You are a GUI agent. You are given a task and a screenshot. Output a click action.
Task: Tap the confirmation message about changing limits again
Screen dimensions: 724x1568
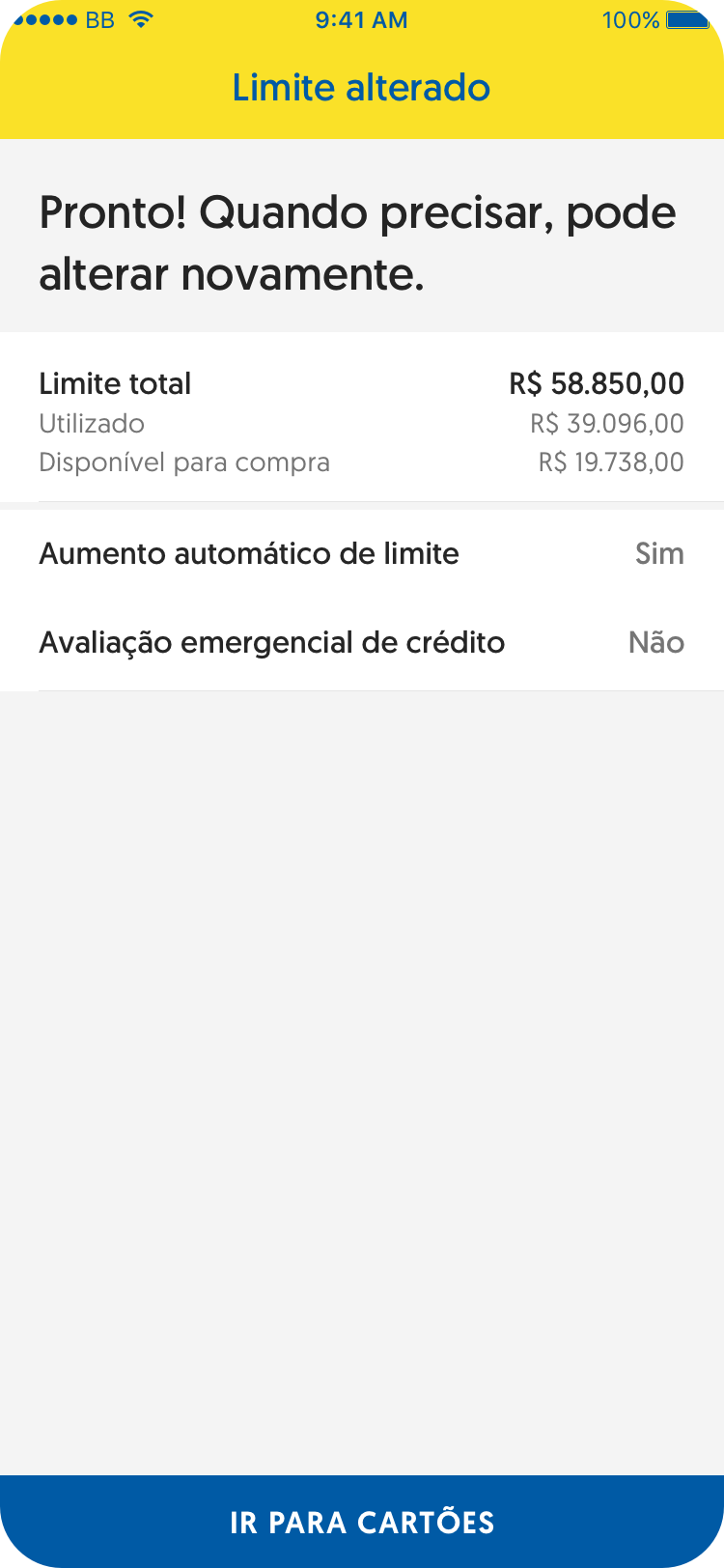point(362,241)
